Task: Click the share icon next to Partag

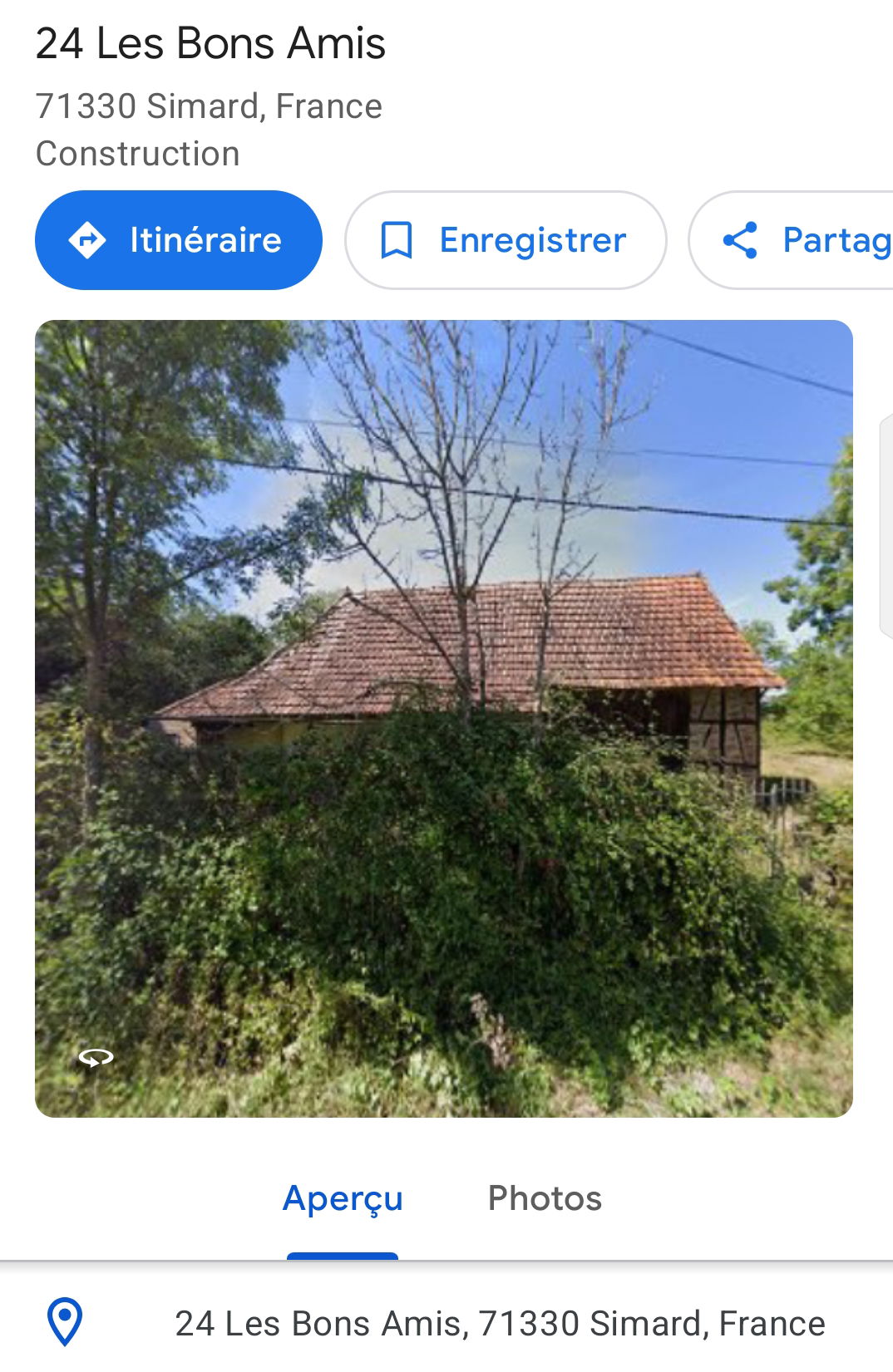Action: [x=741, y=240]
